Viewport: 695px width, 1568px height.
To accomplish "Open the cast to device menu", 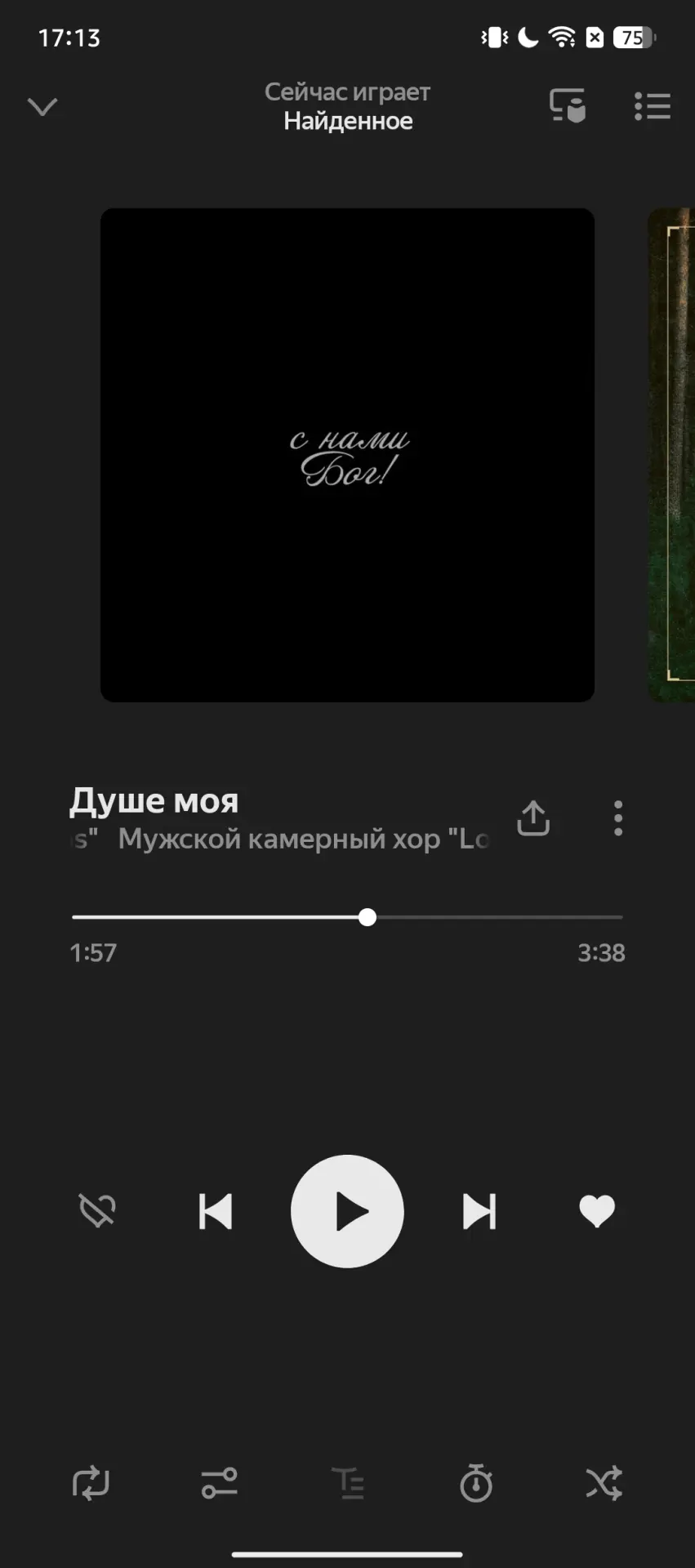I will pos(568,105).
